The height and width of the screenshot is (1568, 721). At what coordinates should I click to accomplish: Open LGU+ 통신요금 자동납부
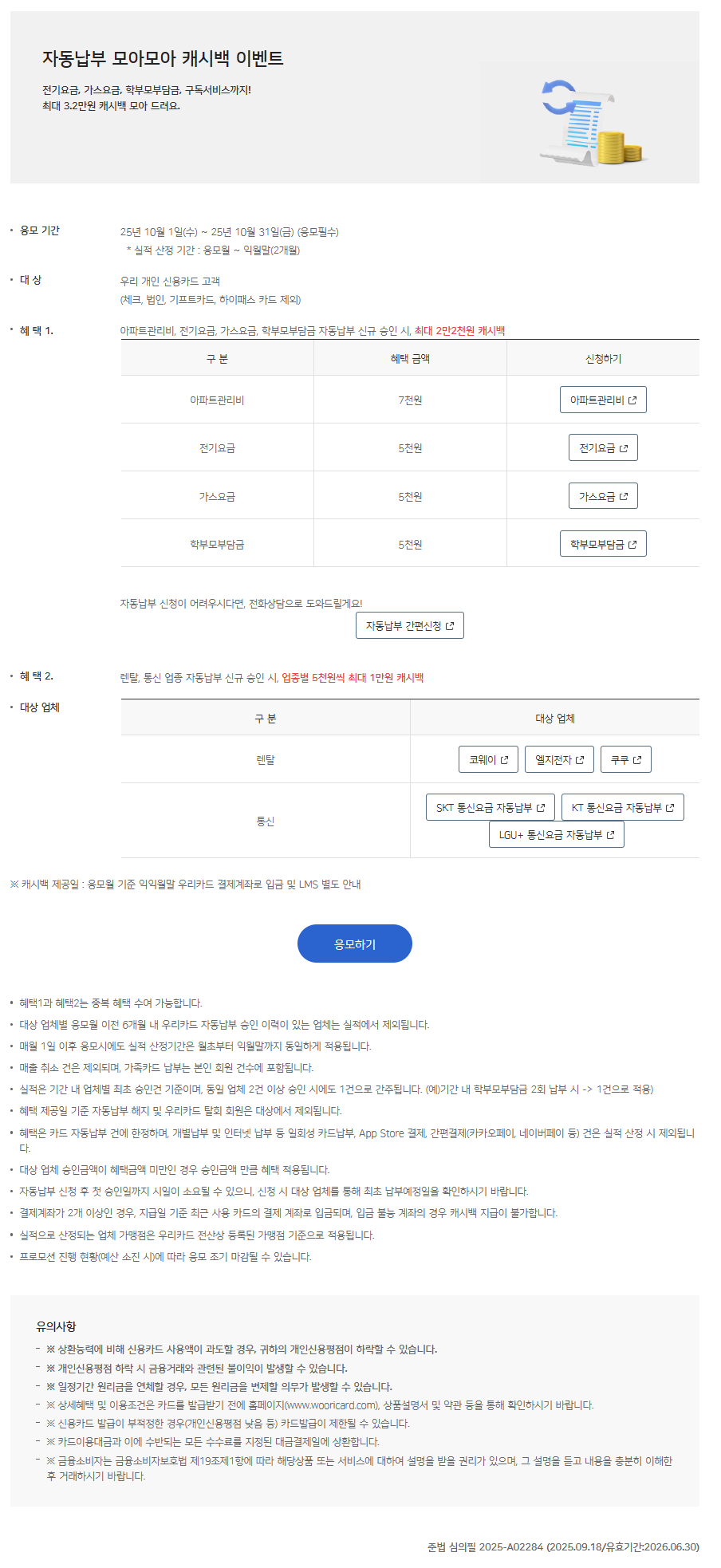pos(556,834)
